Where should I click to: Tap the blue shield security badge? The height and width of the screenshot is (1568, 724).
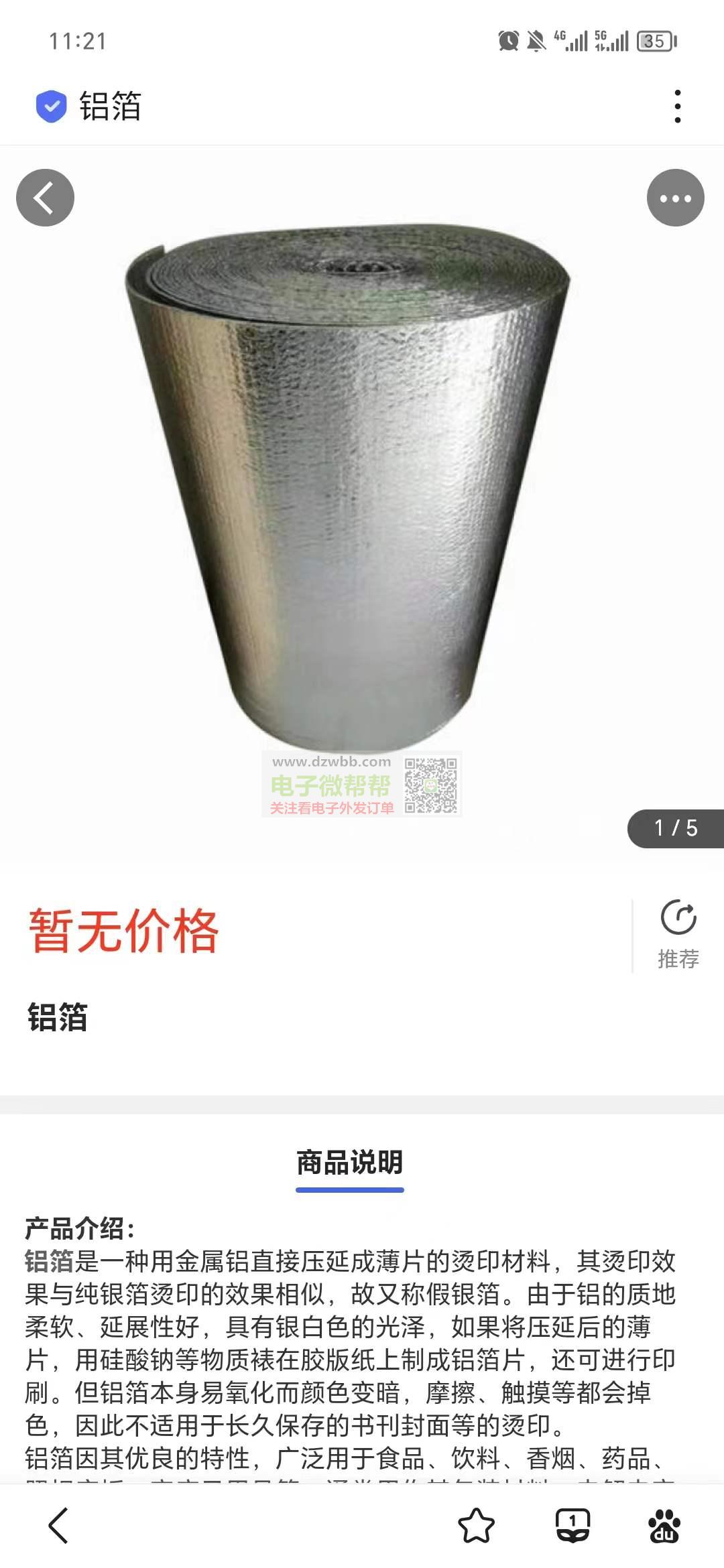click(51, 107)
